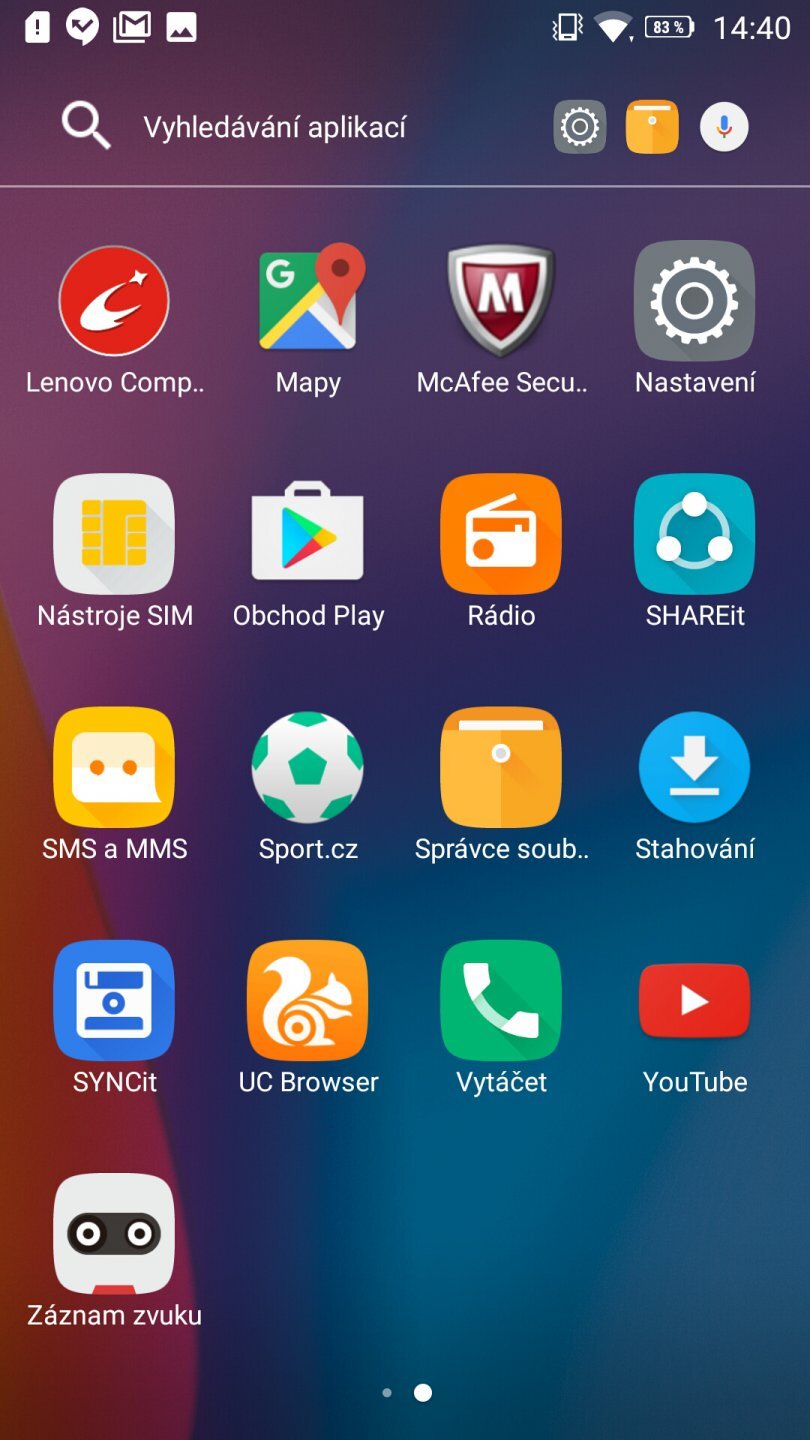Open the YouTube app

click(x=694, y=1000)
